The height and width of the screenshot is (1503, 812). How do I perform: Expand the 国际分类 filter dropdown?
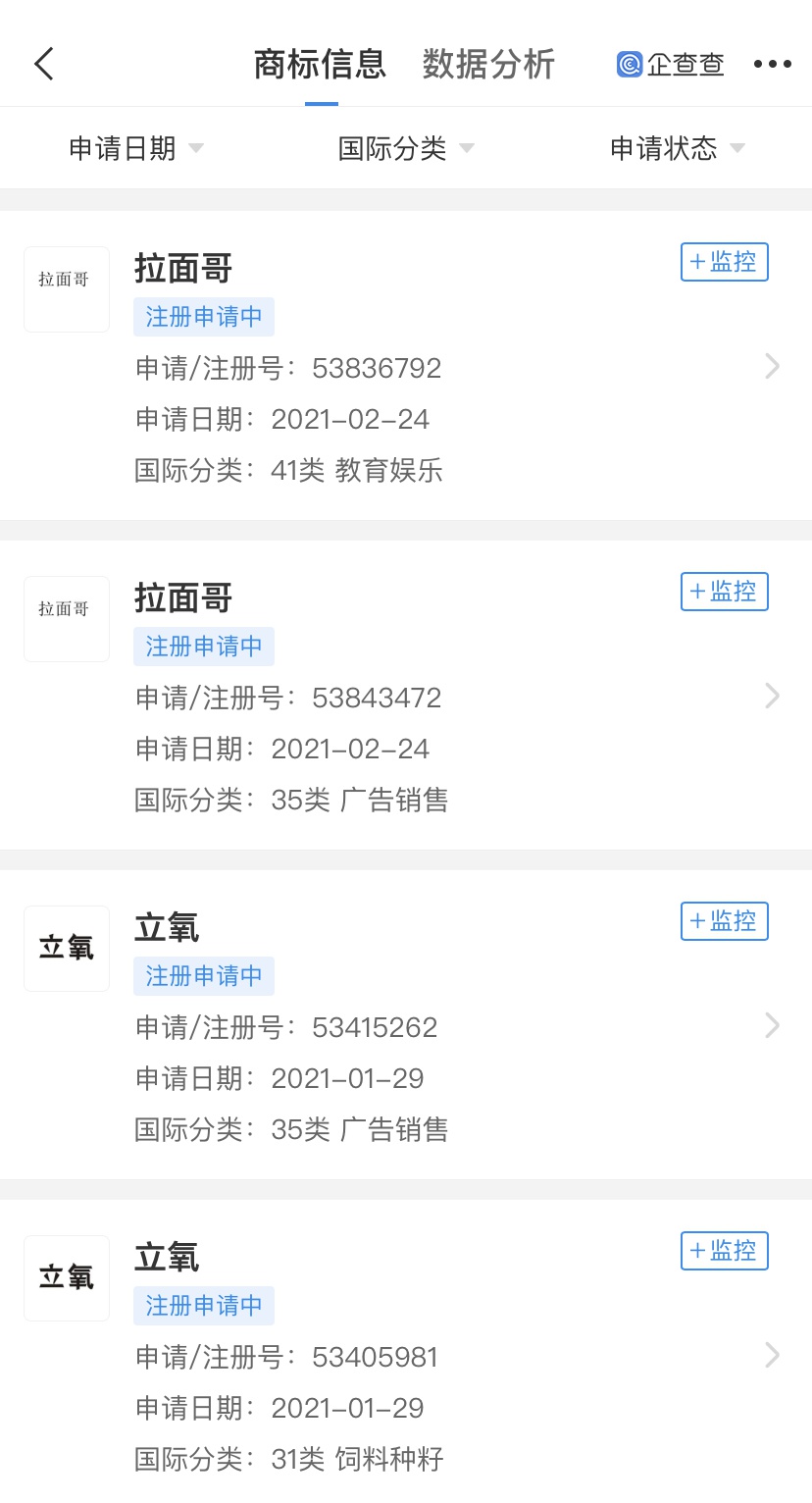[x=406, y=148]
